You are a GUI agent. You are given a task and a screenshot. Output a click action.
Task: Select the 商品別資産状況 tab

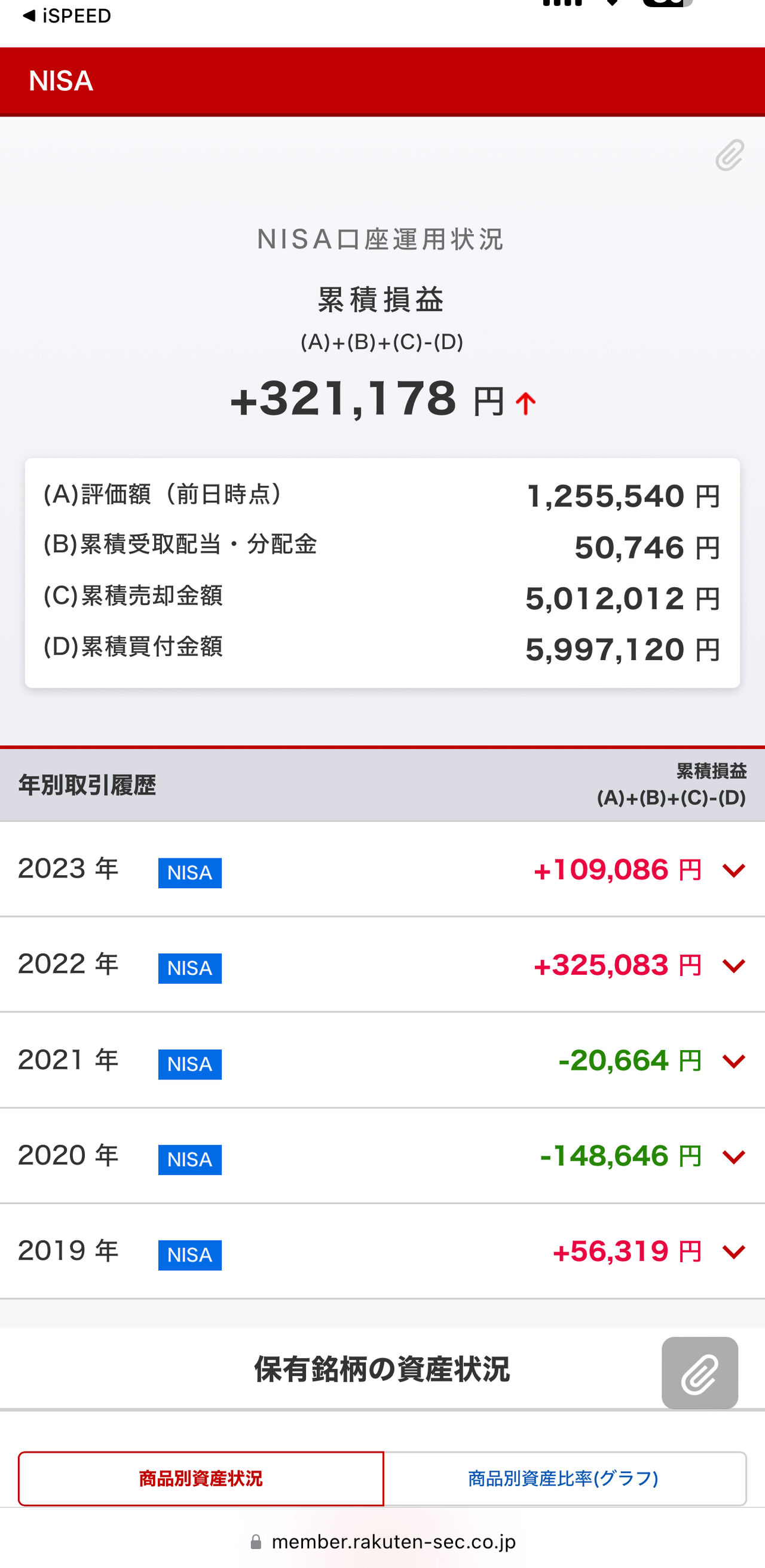click(201, 1478)
